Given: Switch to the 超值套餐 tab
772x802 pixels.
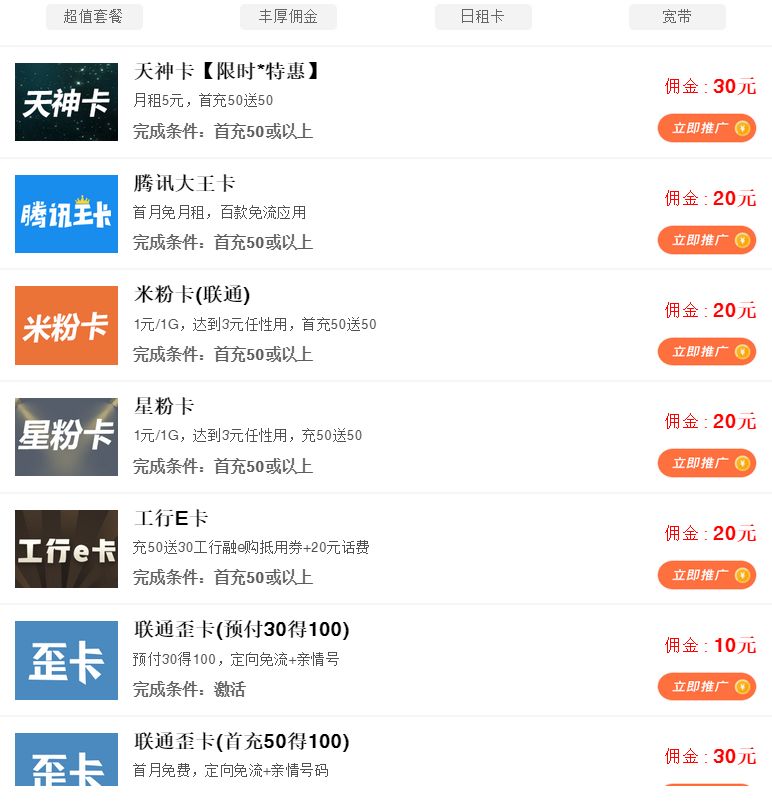Looking at the screenshot, I should click(94, 17).
